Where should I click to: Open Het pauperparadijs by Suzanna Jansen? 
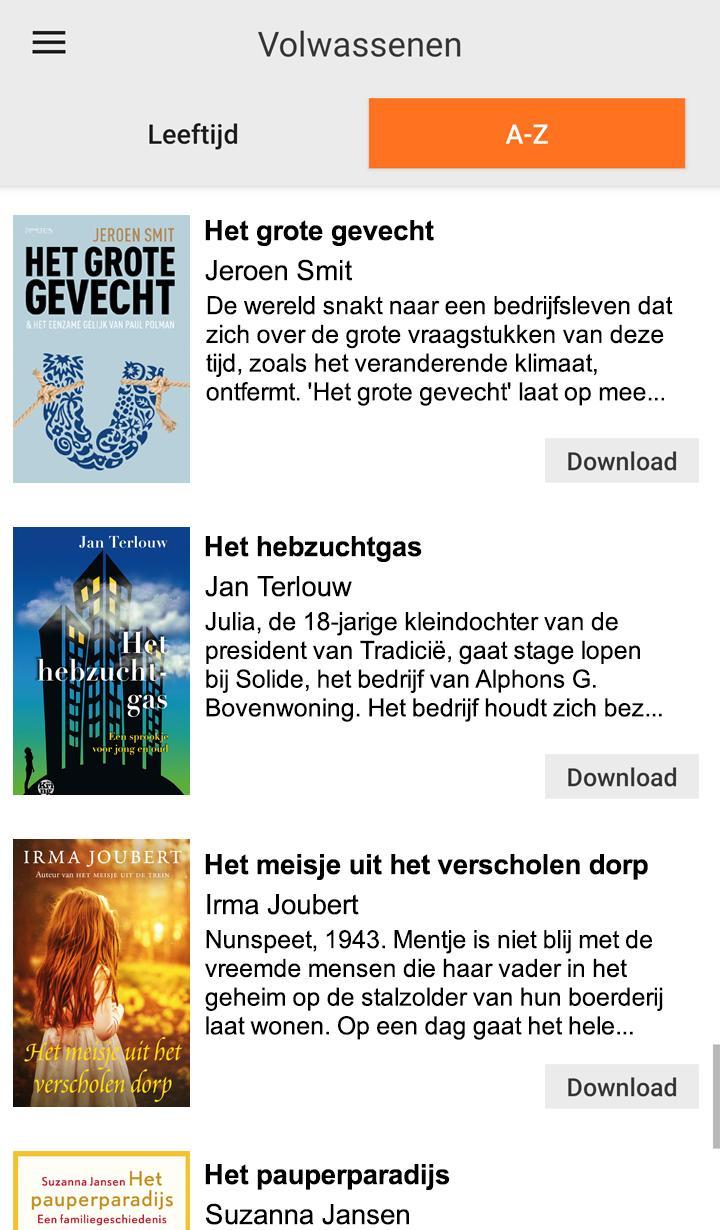click(327, 1175)
